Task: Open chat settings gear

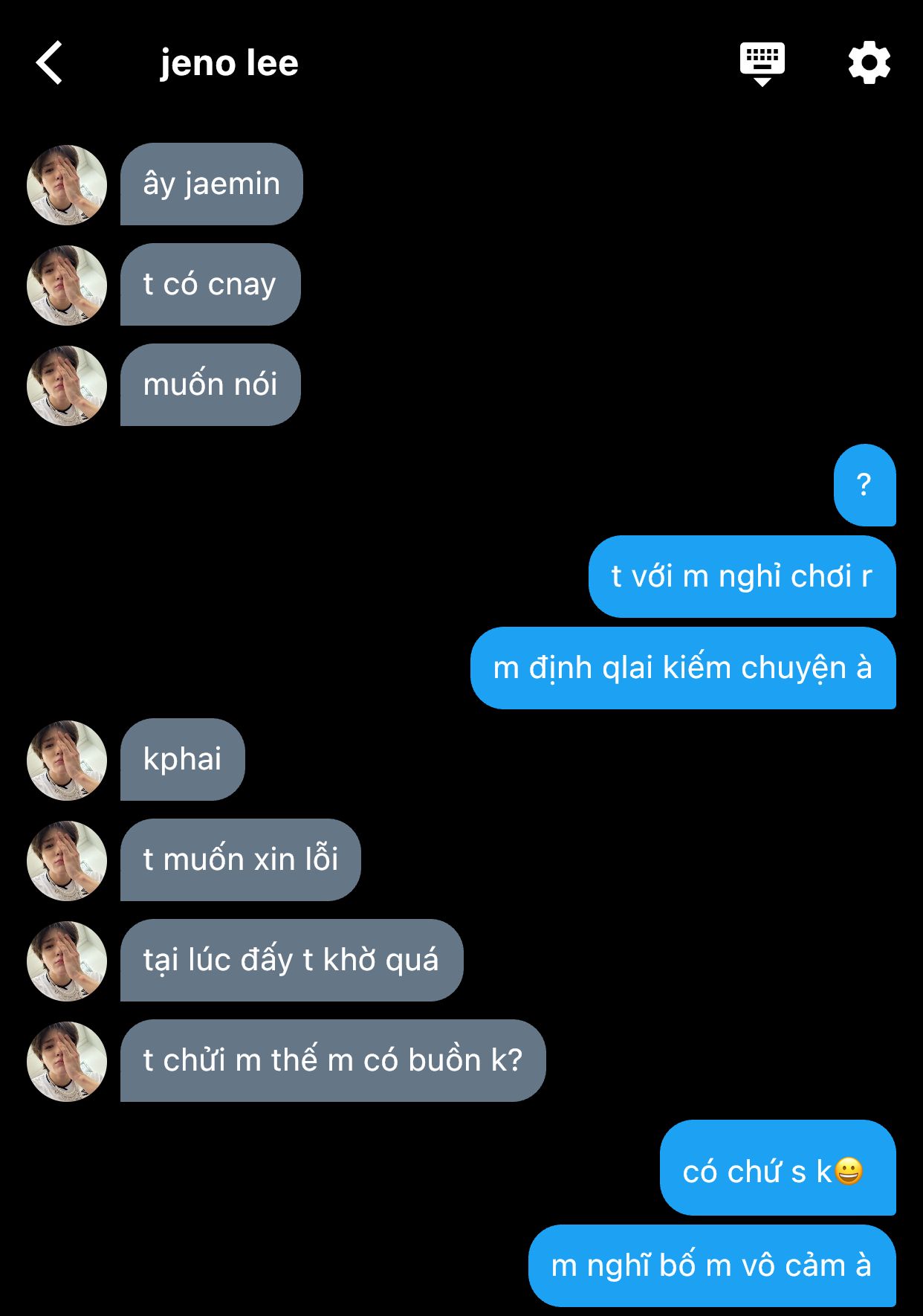Action: (869, 63)
